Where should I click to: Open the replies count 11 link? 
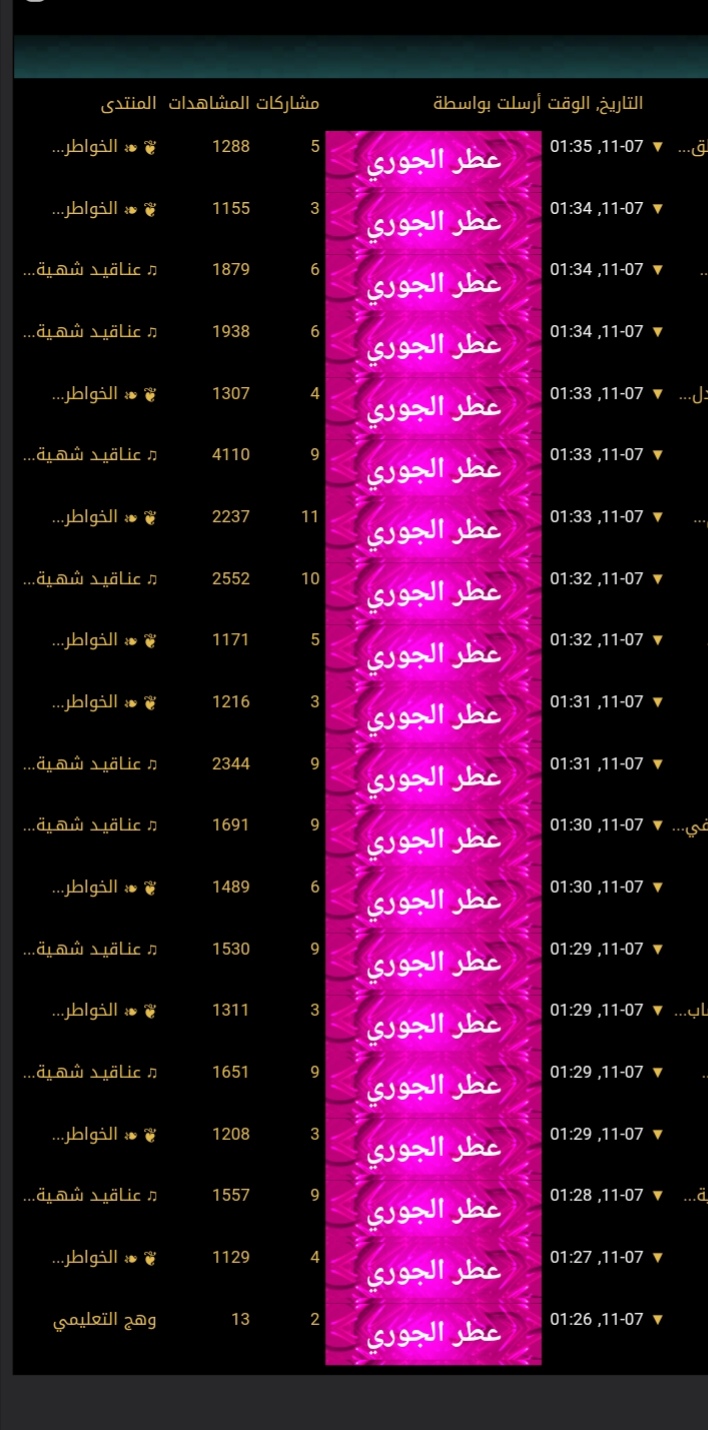pos(310,516)
